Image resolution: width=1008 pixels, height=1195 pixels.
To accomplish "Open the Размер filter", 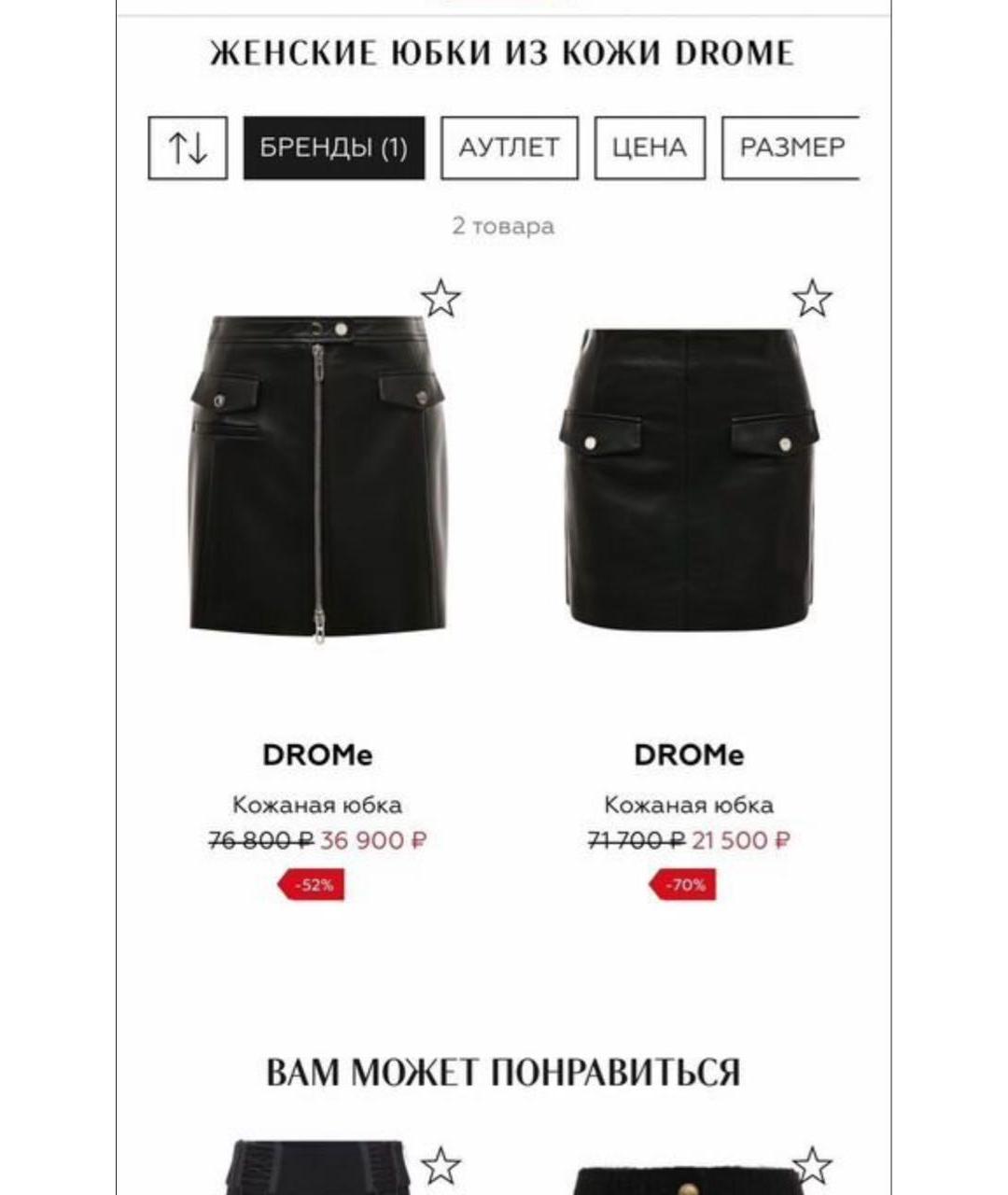I will 791,148.
